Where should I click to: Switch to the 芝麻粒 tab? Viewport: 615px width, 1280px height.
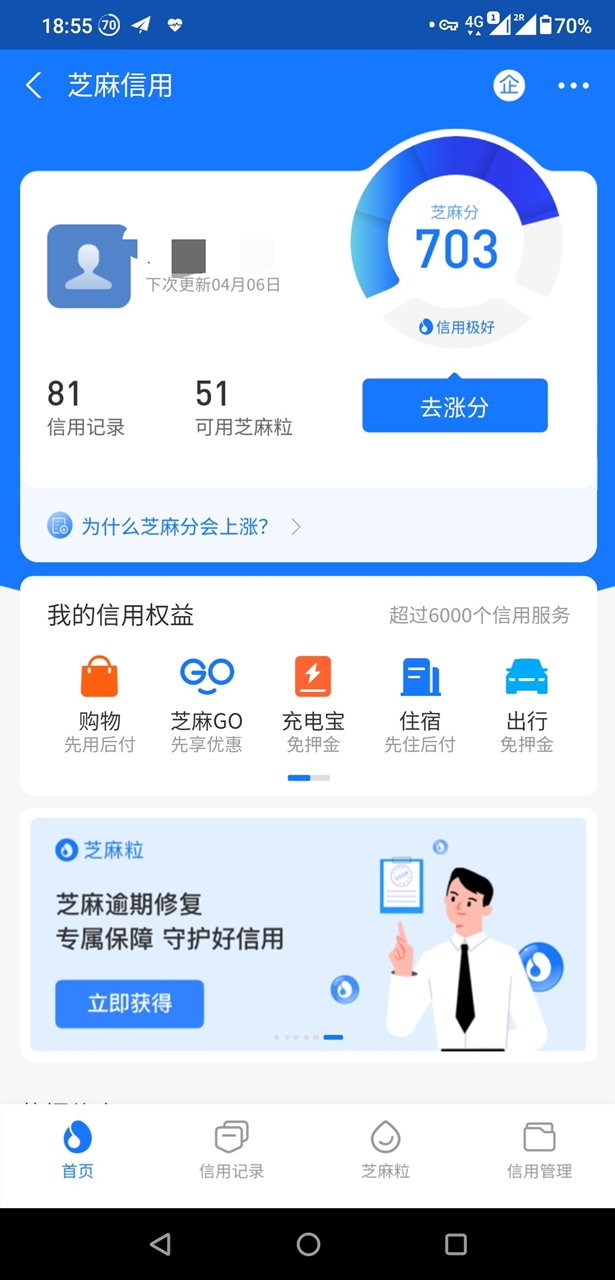385,1151
